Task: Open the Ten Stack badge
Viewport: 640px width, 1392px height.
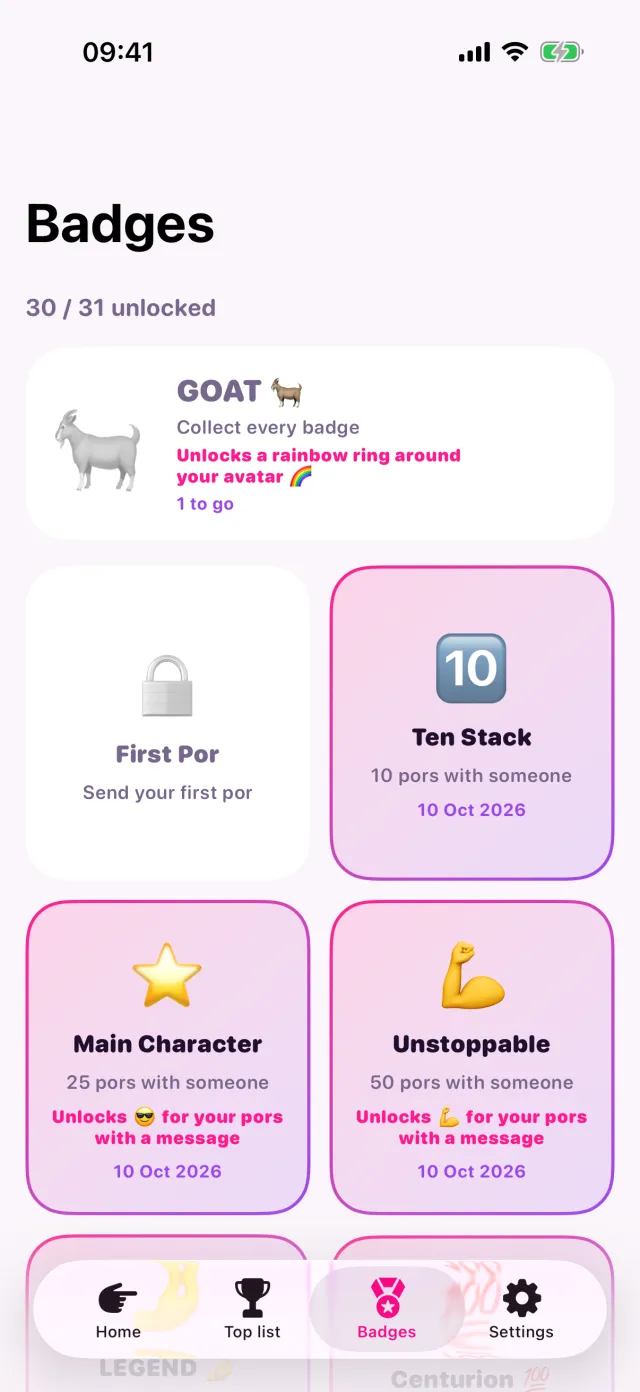Action: (x=472, y=723)
